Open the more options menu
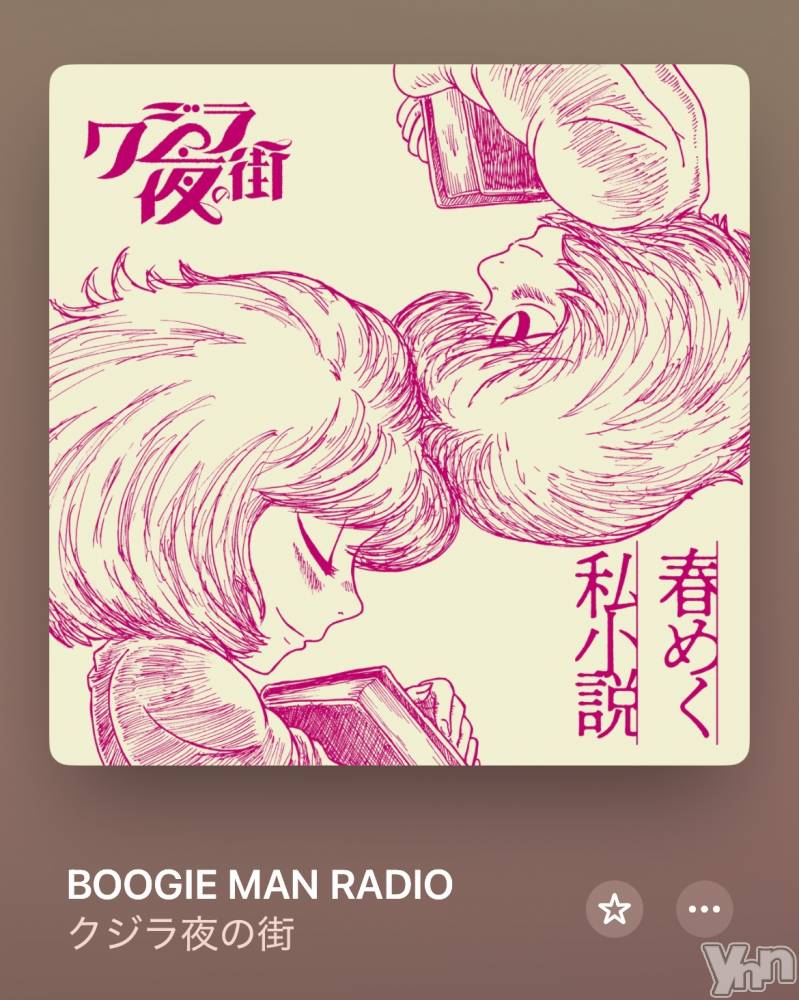 (x=704, y=909)
